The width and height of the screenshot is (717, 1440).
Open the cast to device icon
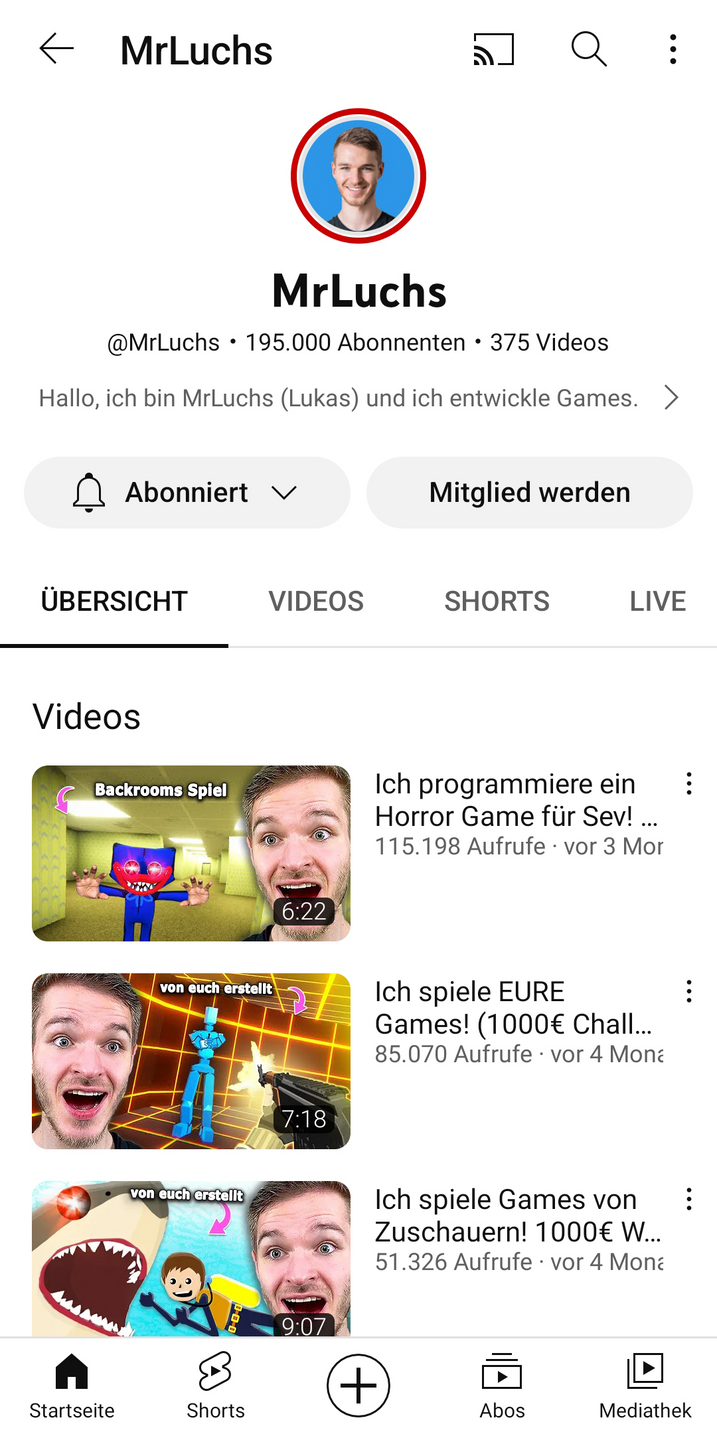(x=493, y=49)
